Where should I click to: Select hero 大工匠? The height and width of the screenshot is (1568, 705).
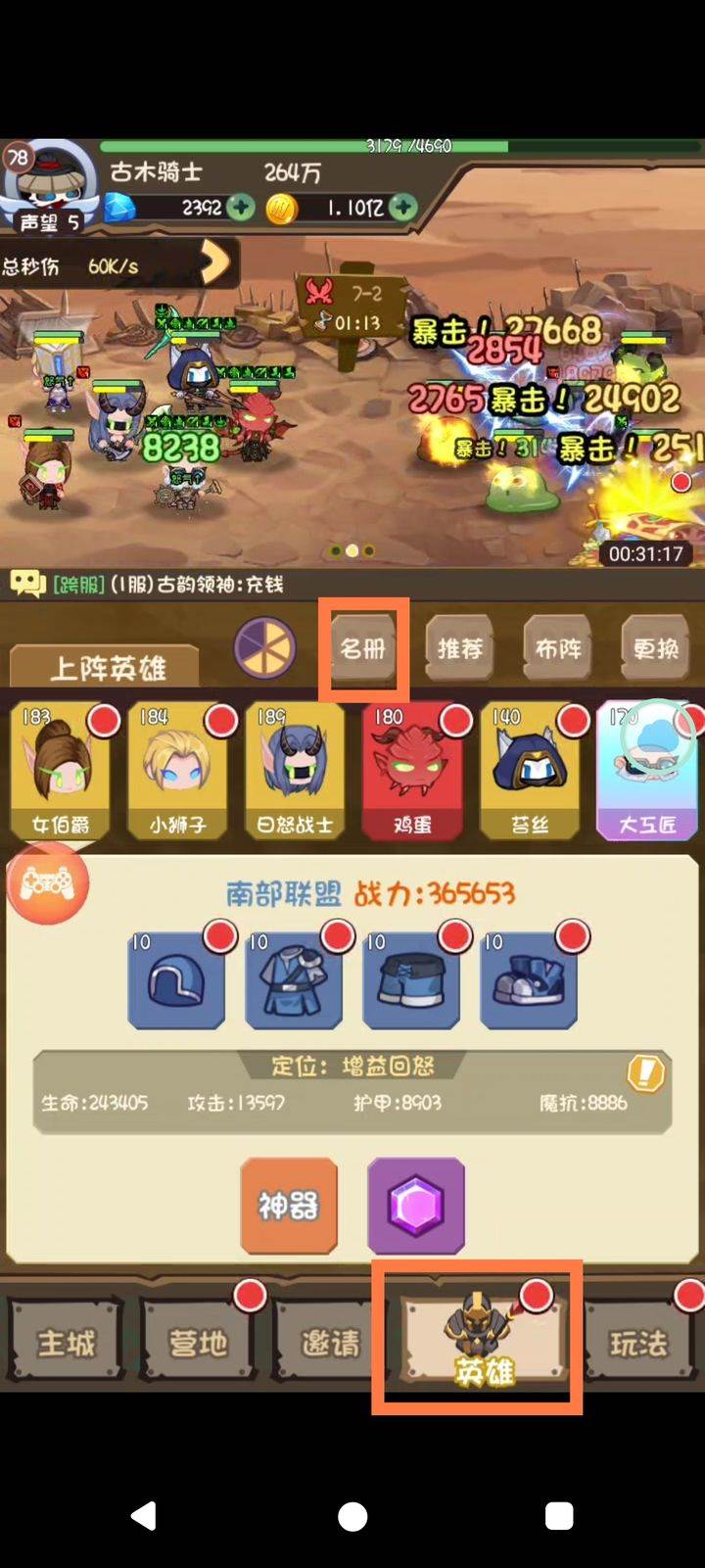click(x=647, y=771)
